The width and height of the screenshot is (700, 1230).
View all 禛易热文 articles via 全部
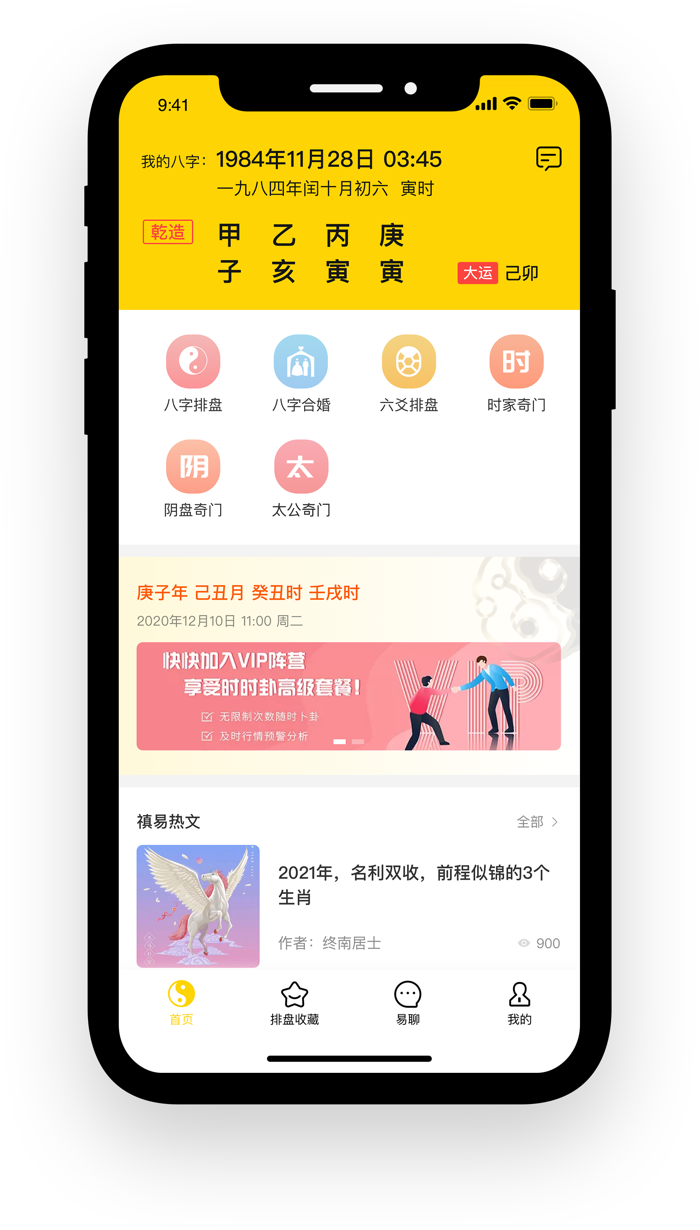(537, 822)
